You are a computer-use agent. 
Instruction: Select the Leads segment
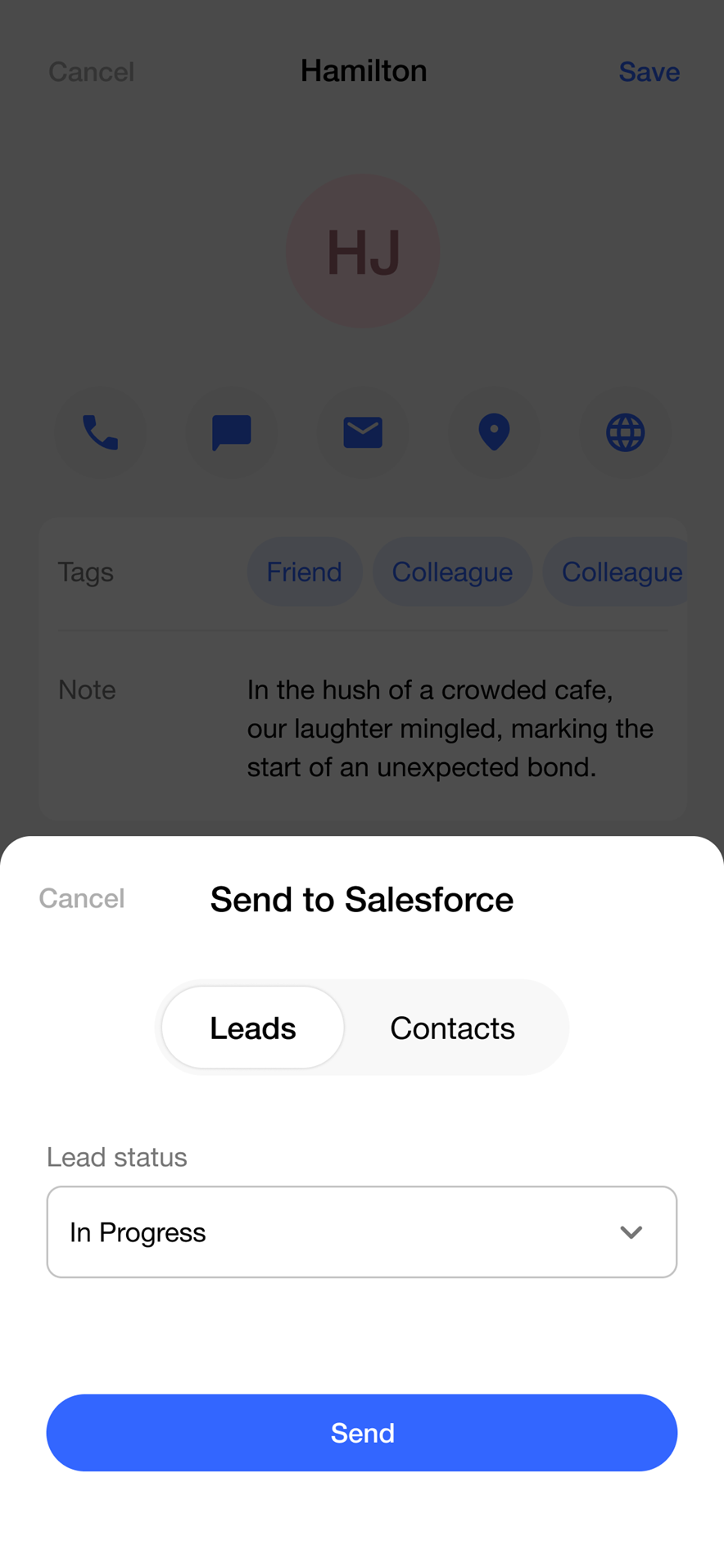coord(252,1028)
